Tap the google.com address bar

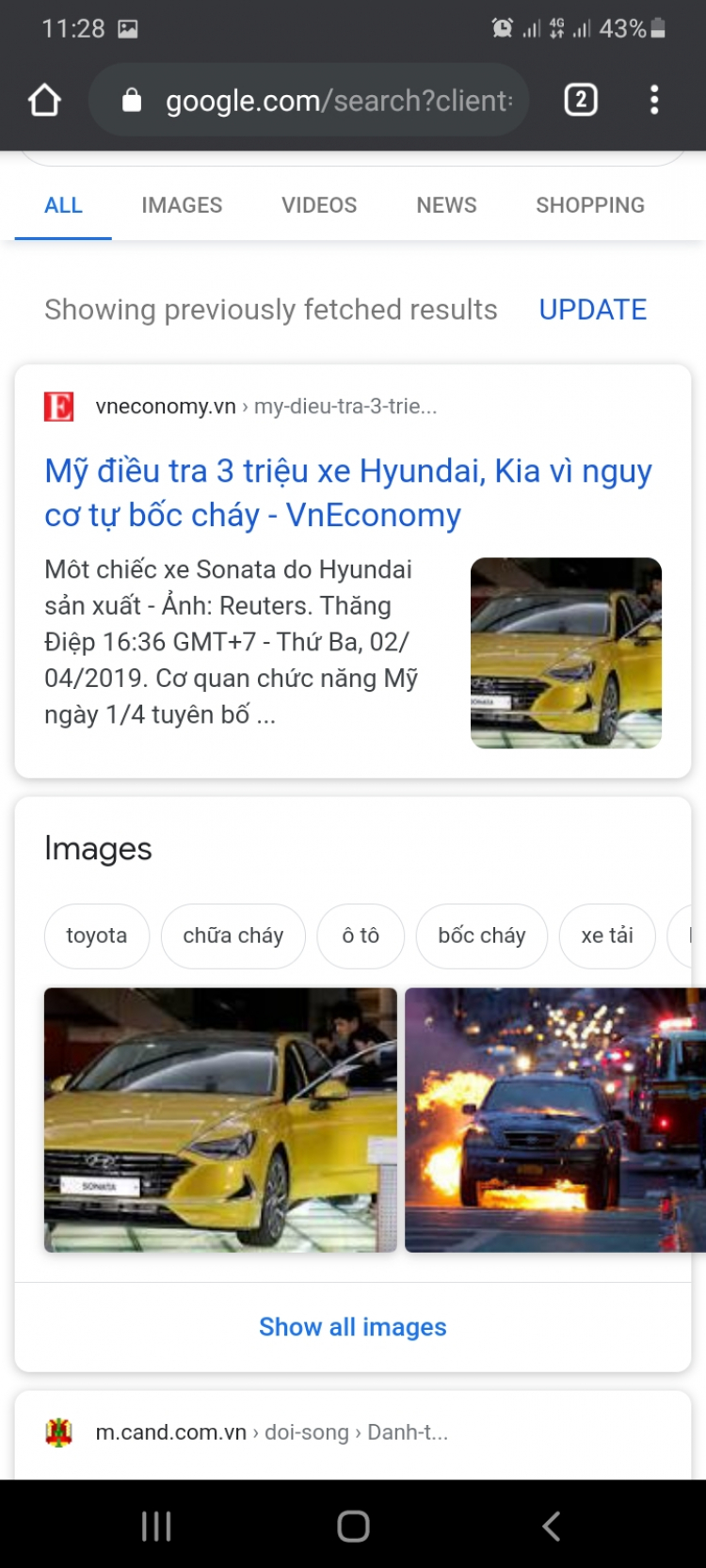(320, 100)
